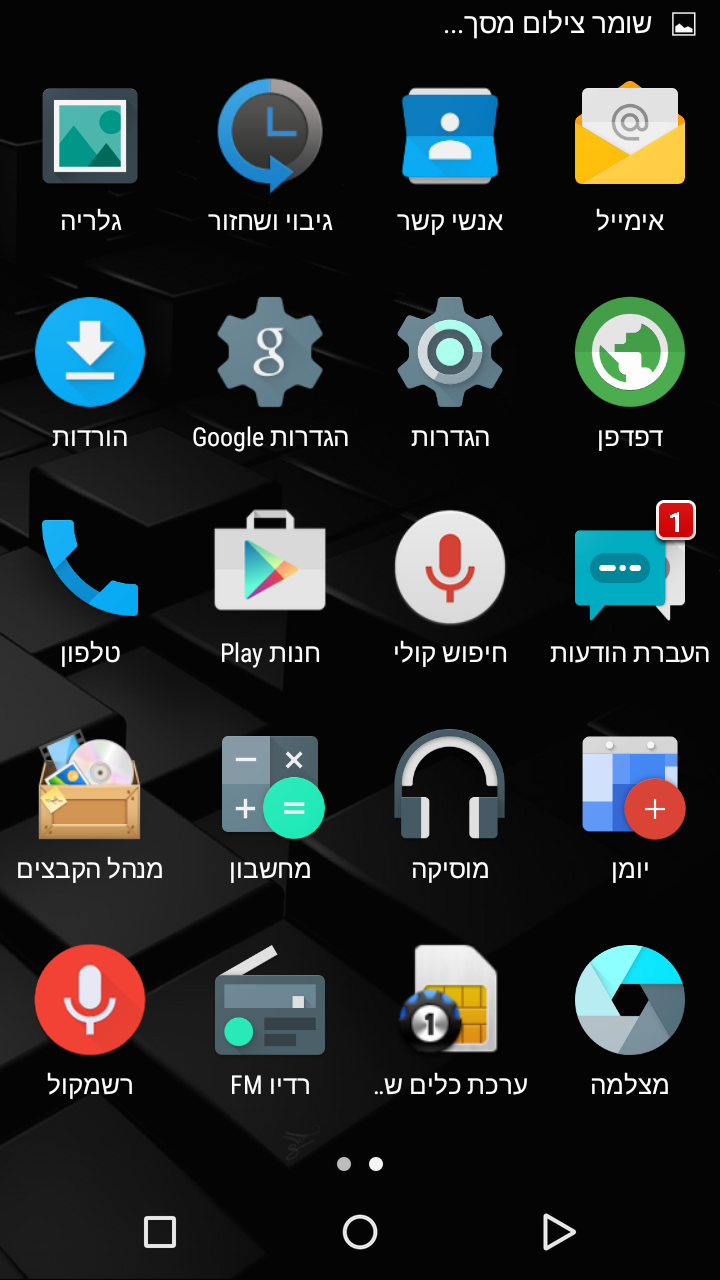720x1280 pixels.
Task: Open the Gallery app (גלריה)
Action: (x=90, y=136)
